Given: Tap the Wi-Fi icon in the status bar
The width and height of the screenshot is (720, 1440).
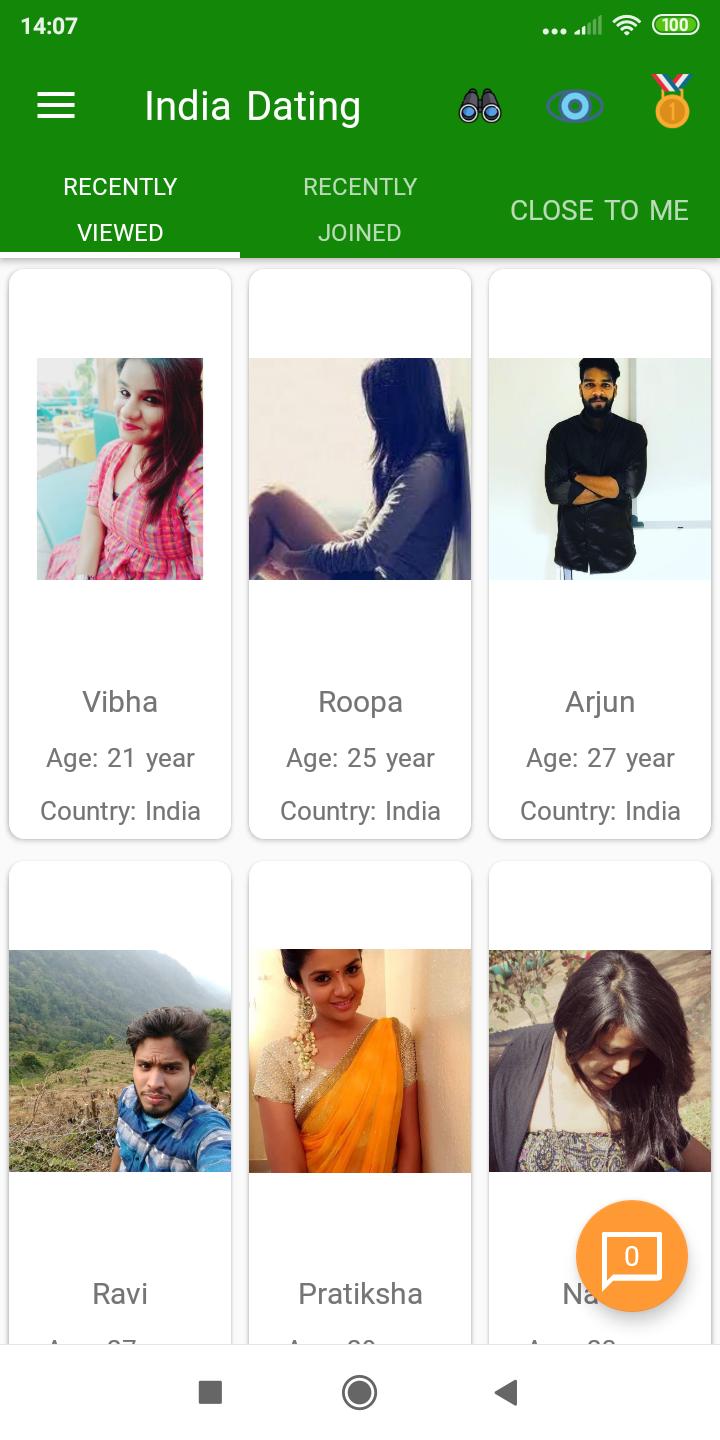Looking at the screenshot, I should click(x=626, y=24).
